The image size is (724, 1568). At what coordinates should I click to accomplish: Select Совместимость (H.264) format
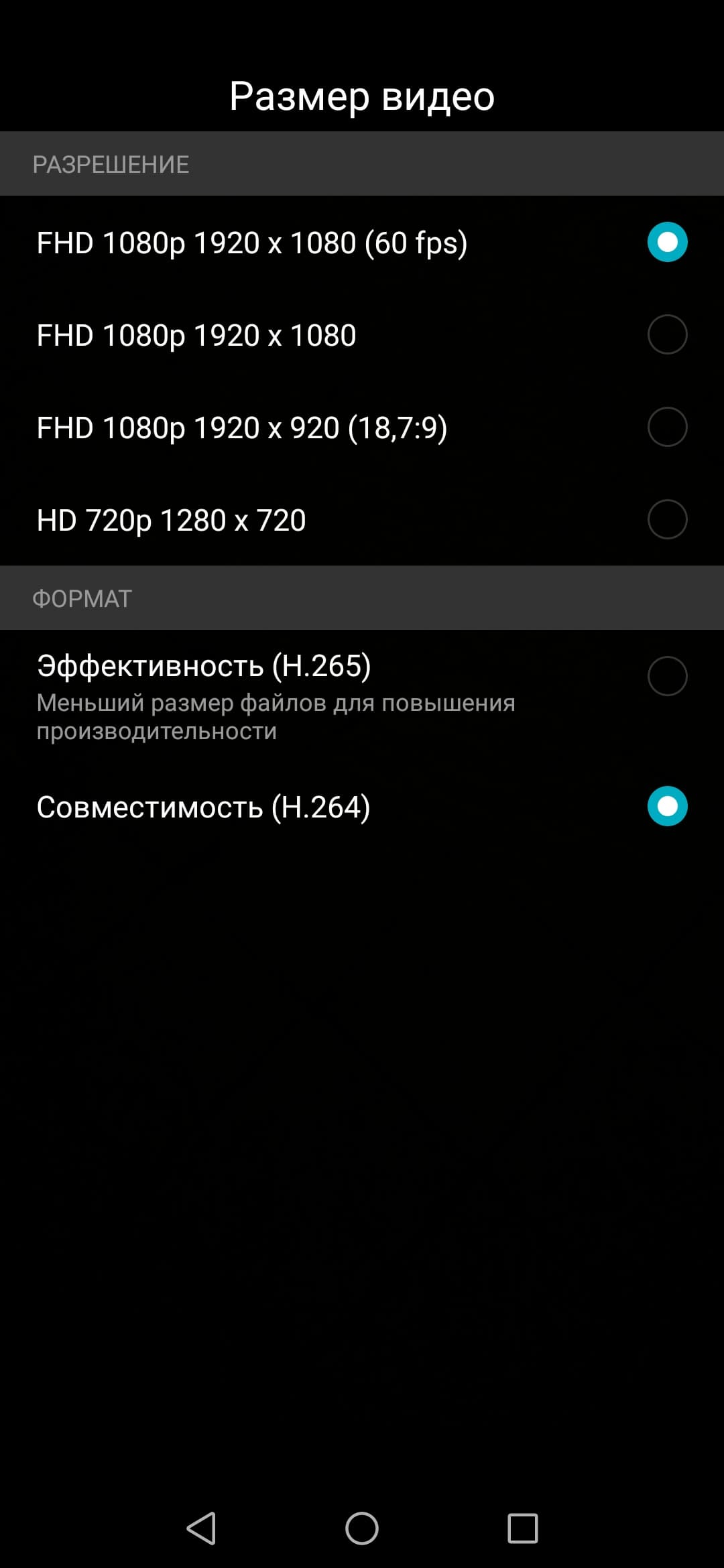click(x=667, y=806)
